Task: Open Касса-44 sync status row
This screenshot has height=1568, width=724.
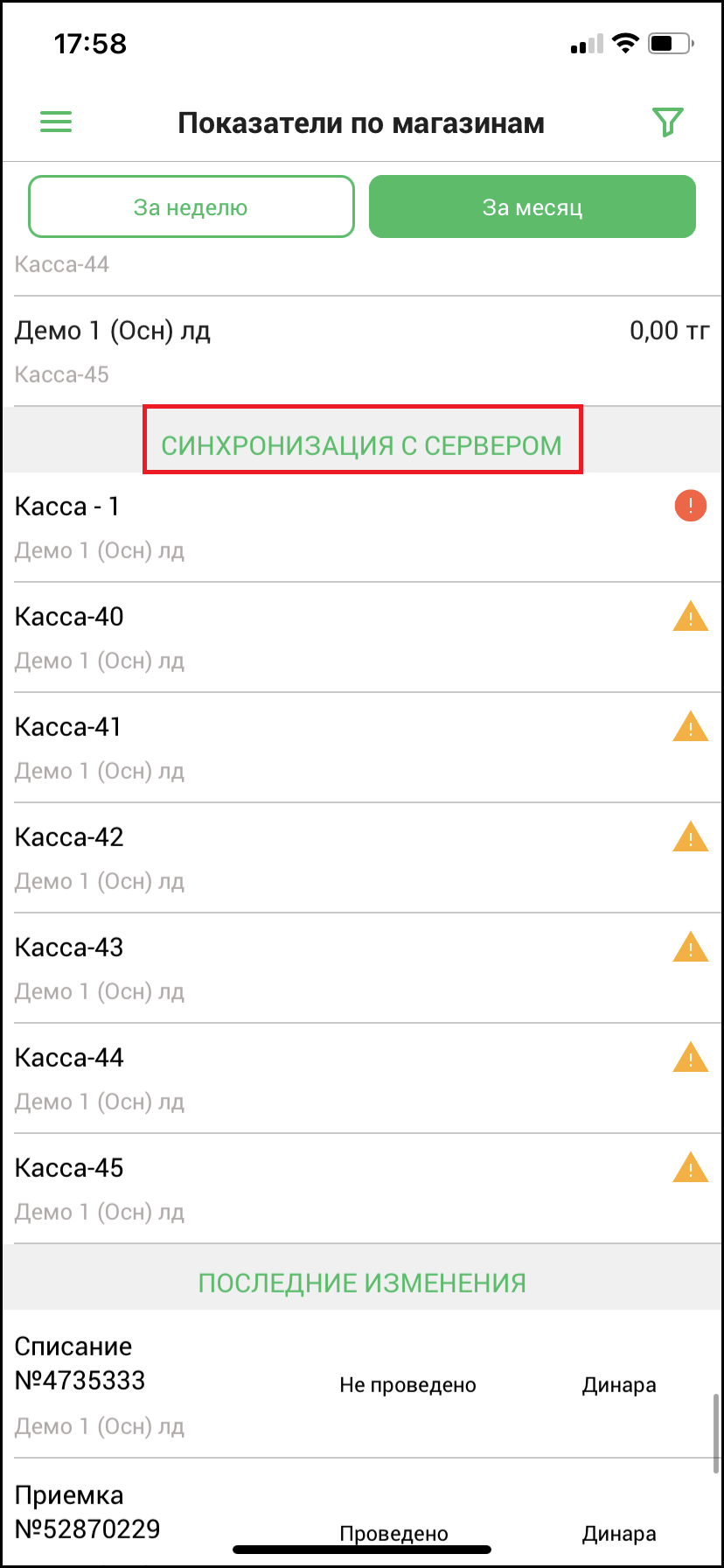Action: 362,1079
